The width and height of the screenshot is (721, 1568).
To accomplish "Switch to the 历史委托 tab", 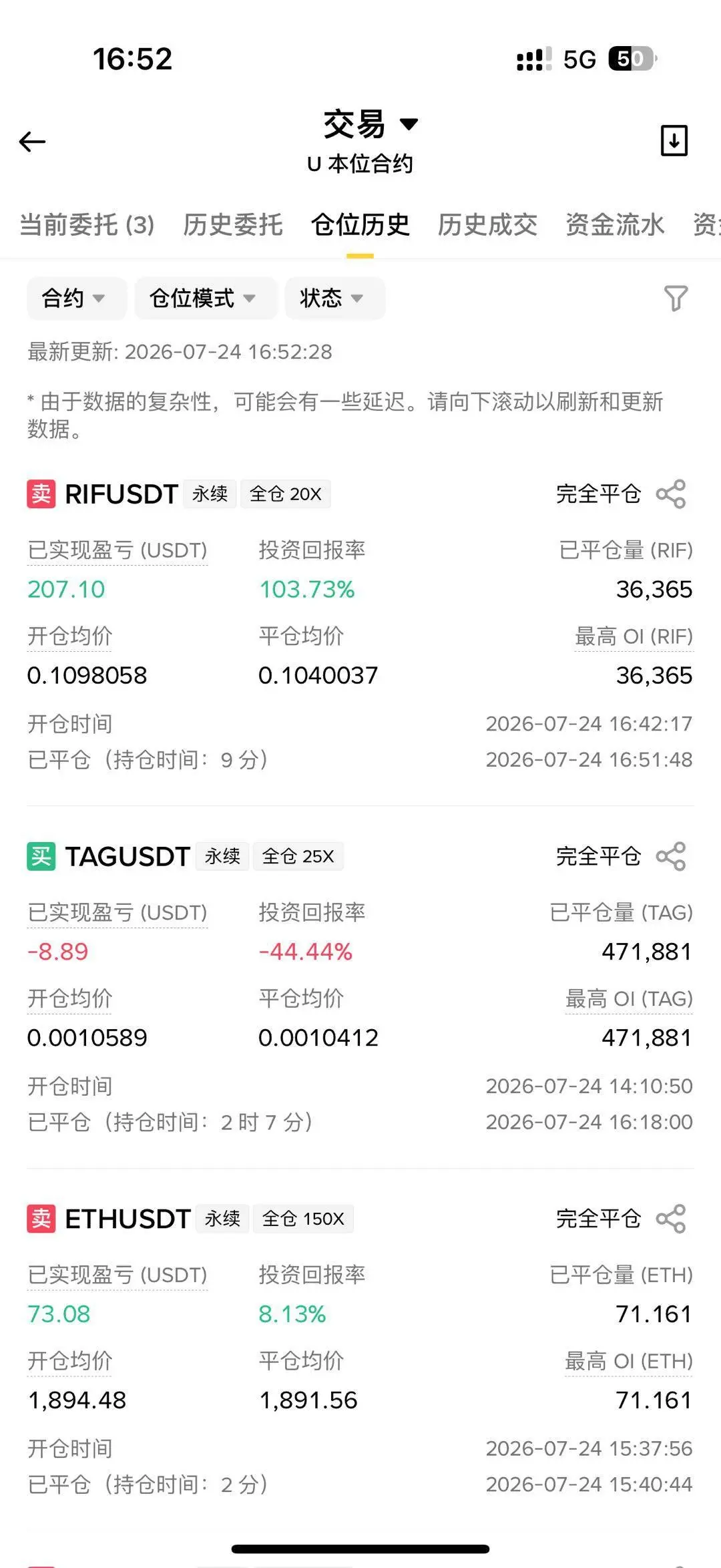I will coord(233,225).
